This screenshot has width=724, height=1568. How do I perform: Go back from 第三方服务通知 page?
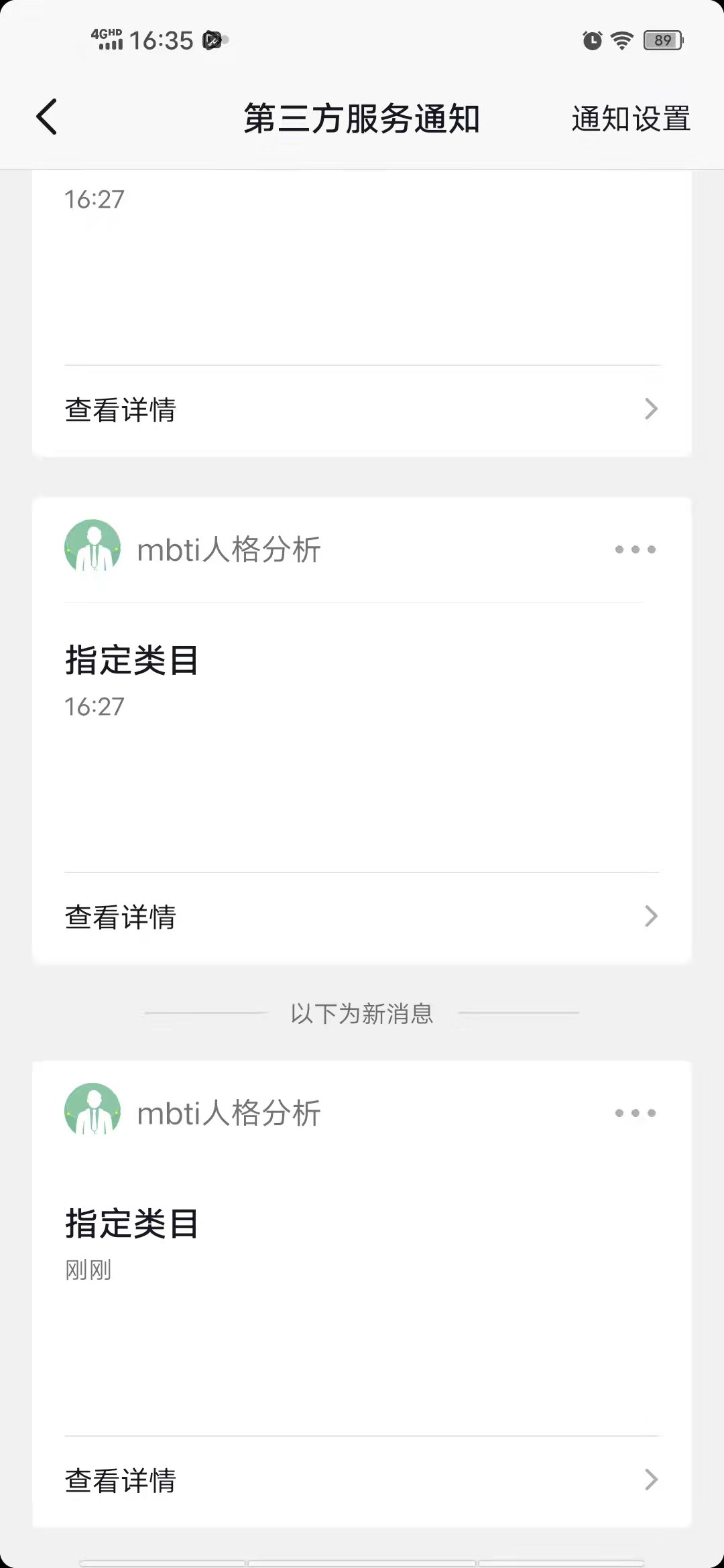click(x=47, y=117)
